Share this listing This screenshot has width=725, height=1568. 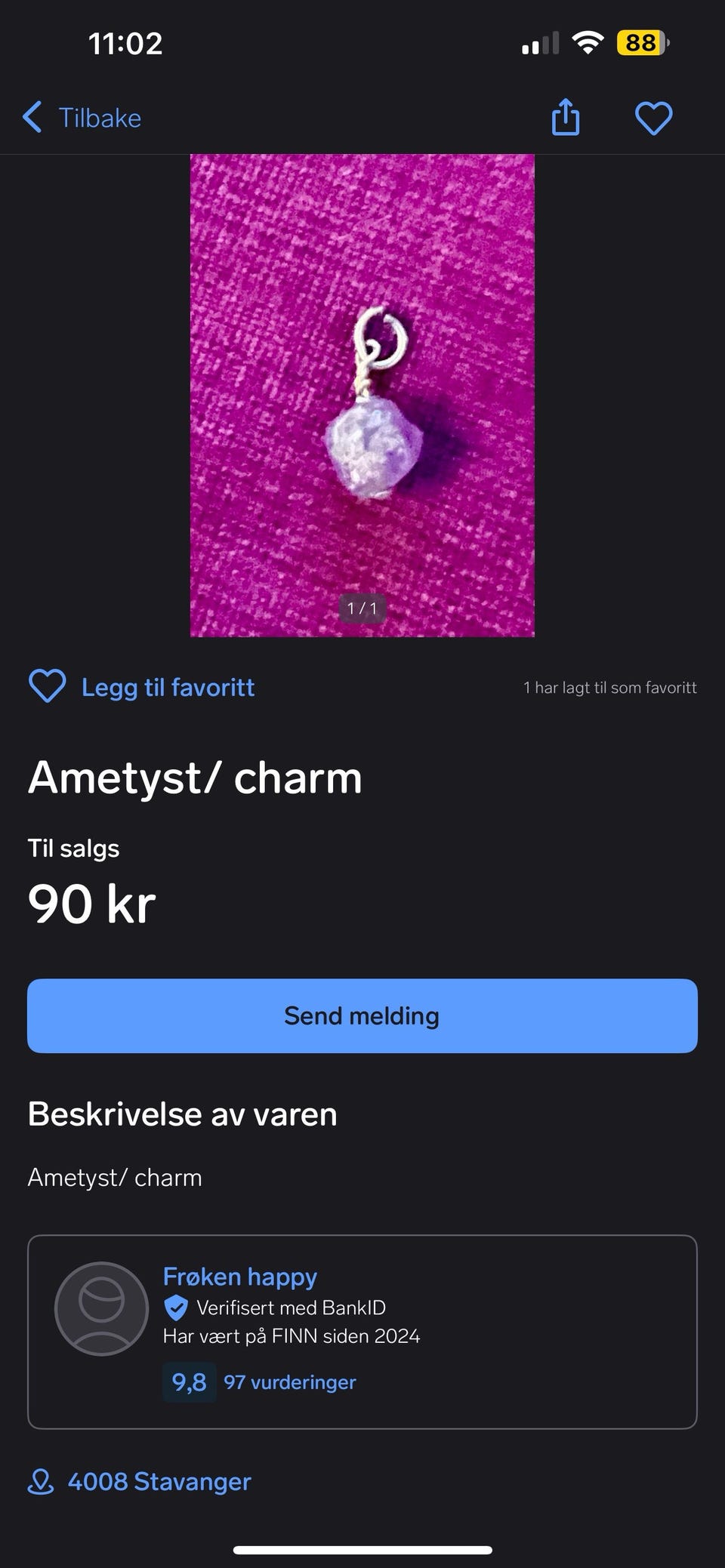(x=566, y=118)
